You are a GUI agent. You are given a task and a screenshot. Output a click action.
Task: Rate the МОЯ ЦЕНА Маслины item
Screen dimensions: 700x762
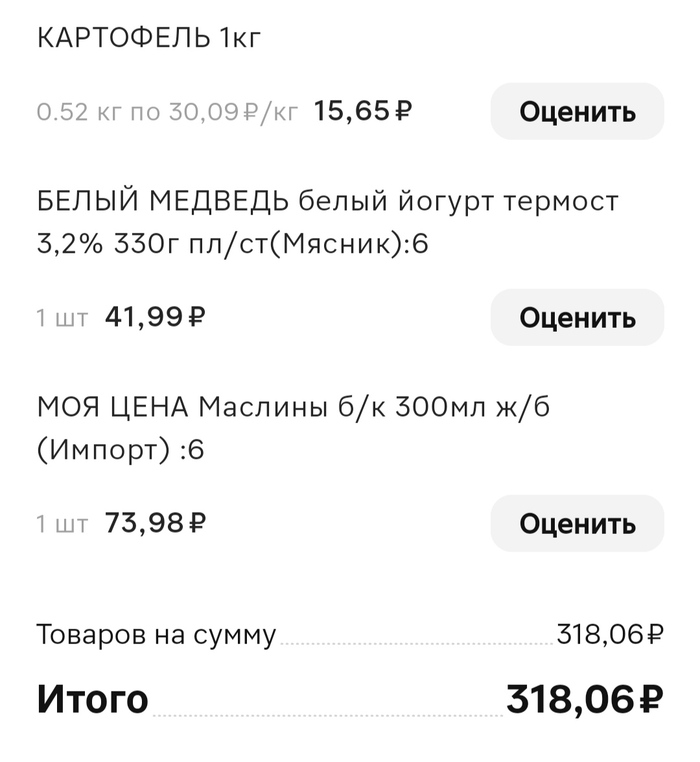coord(577,523)
